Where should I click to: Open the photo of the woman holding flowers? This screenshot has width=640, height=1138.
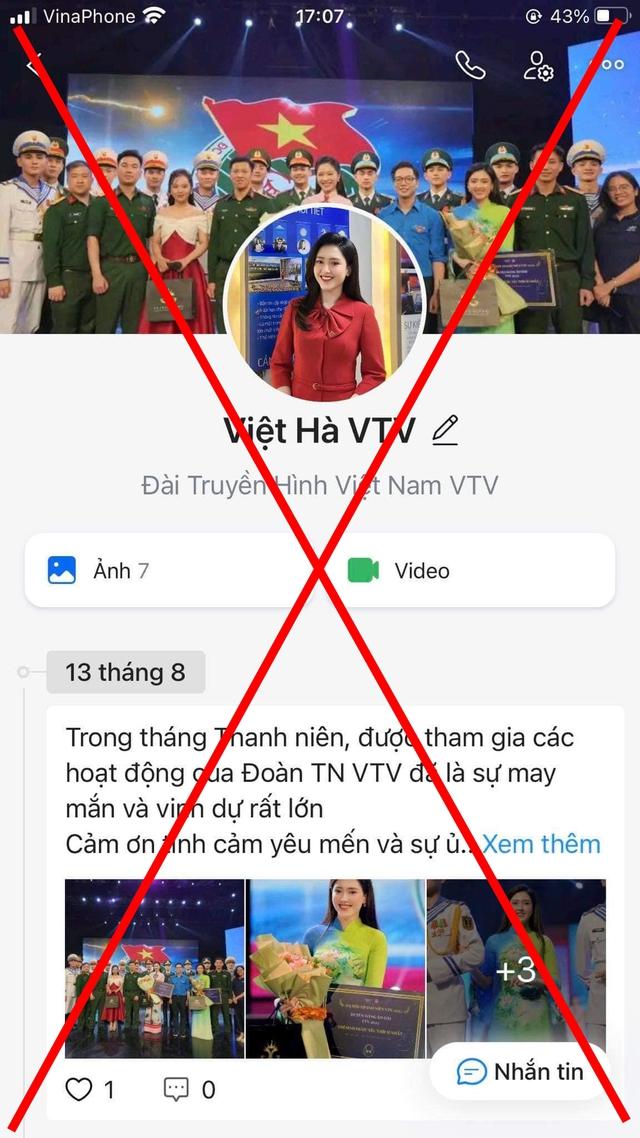coord(335,968)
